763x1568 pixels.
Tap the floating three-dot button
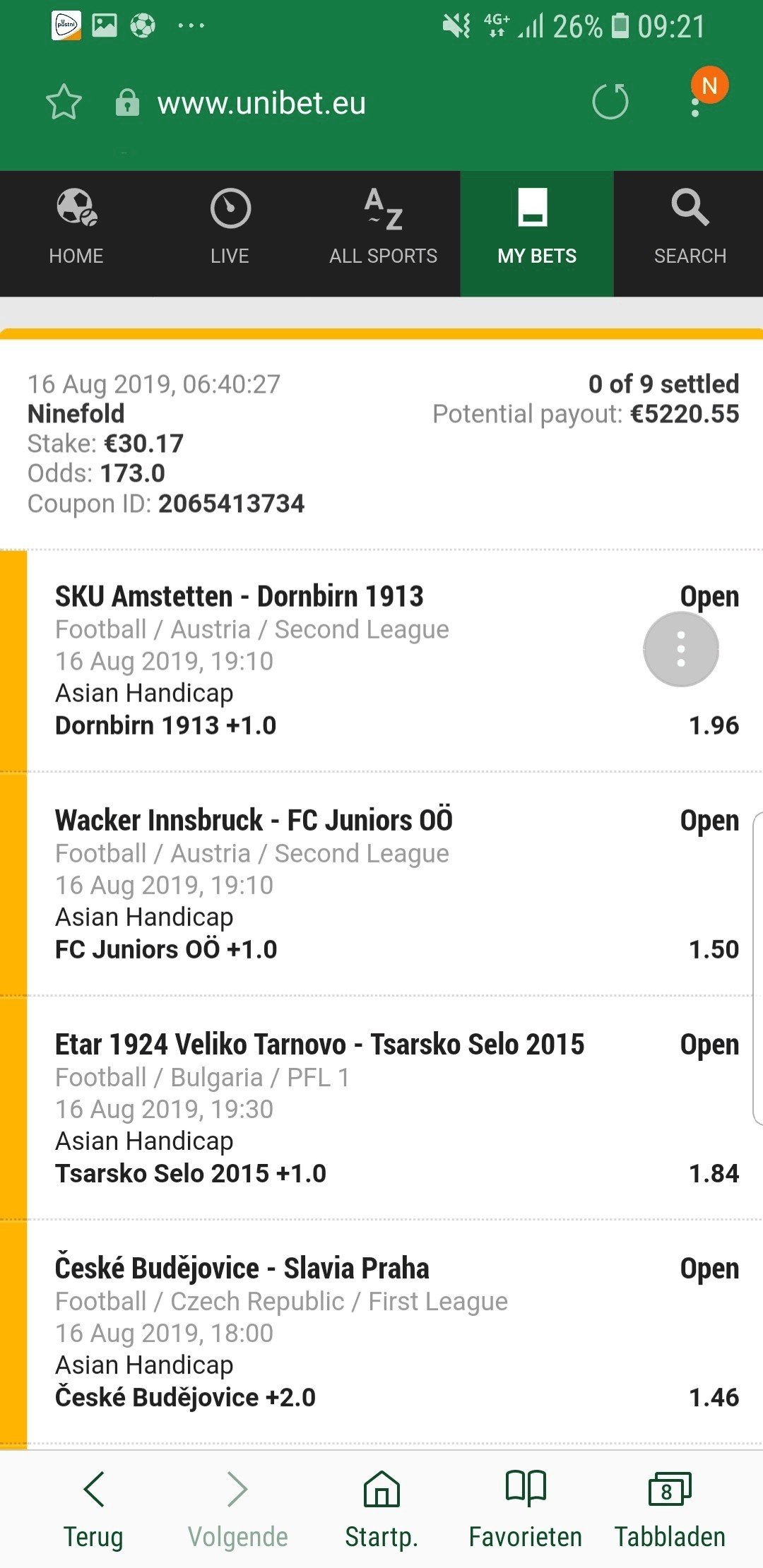click(x=681, y=649)
